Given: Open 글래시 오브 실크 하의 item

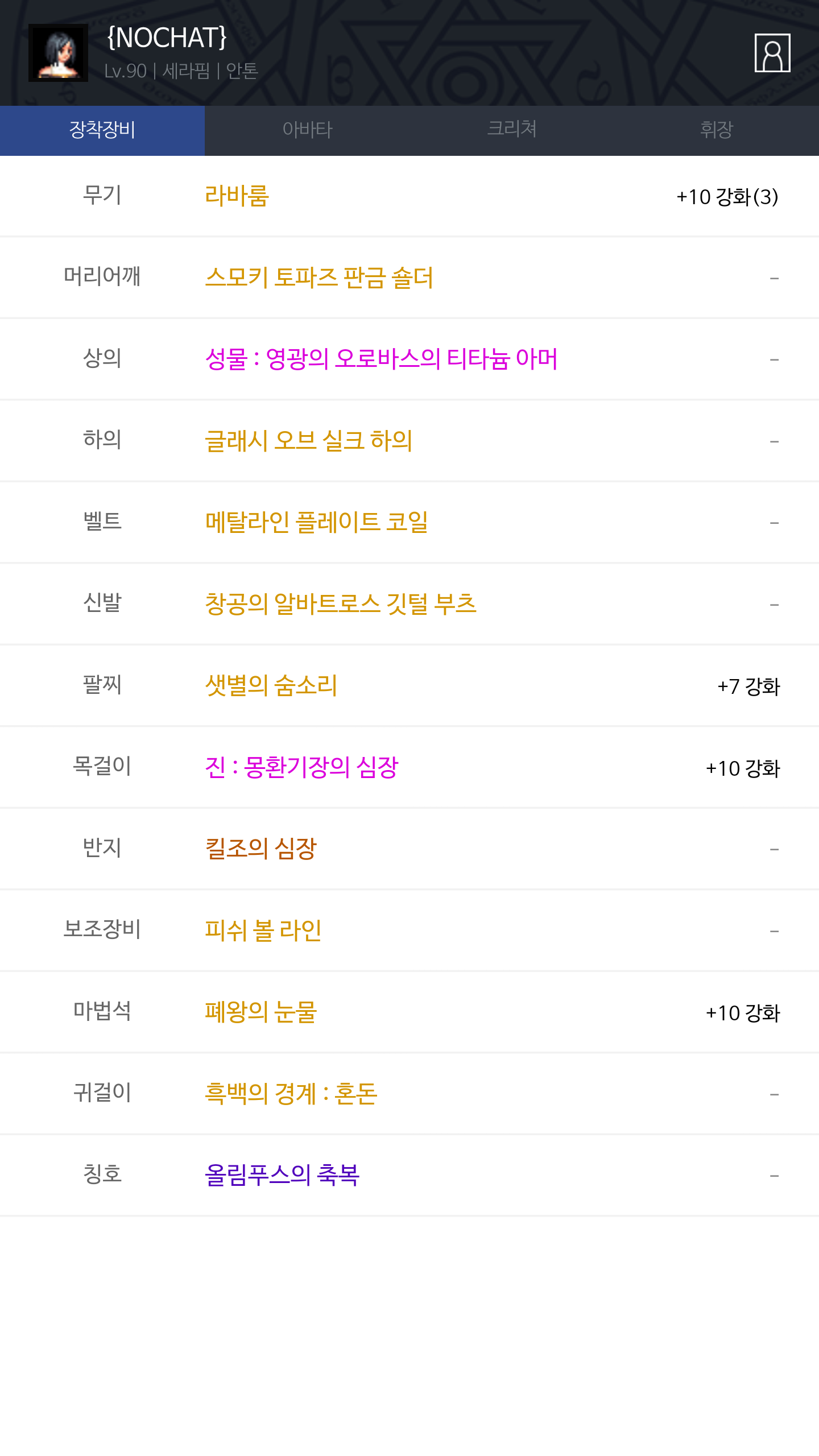Looking at the screenshot, I should click(x=309, y=441).
